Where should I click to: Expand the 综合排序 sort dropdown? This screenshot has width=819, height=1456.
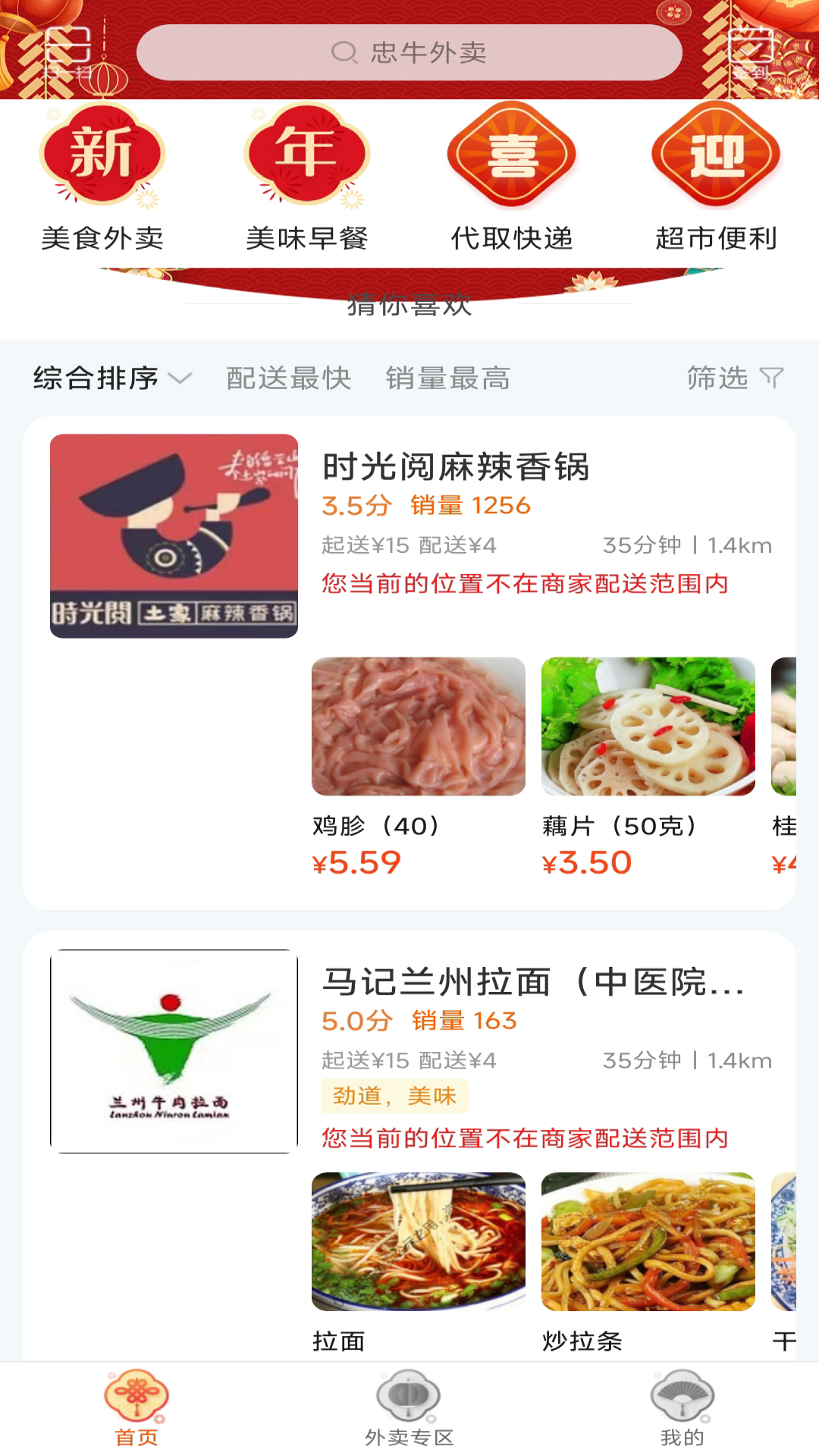(x=112, y=378)
